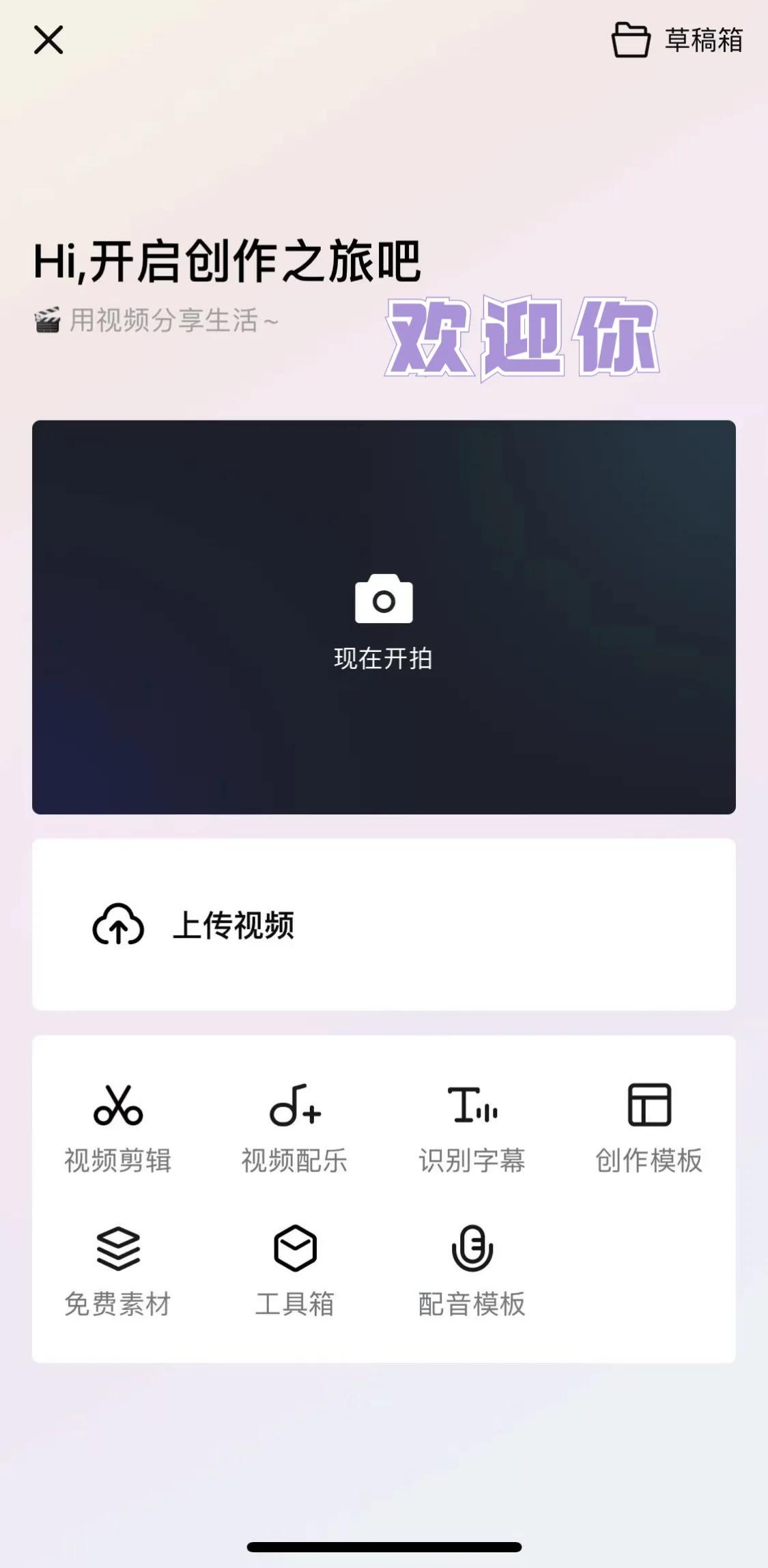Image resolution: width=768 pixels, height=1568 pixels.
Task: Start shooting with 现在开拍
Action: [x=384, y=617]
